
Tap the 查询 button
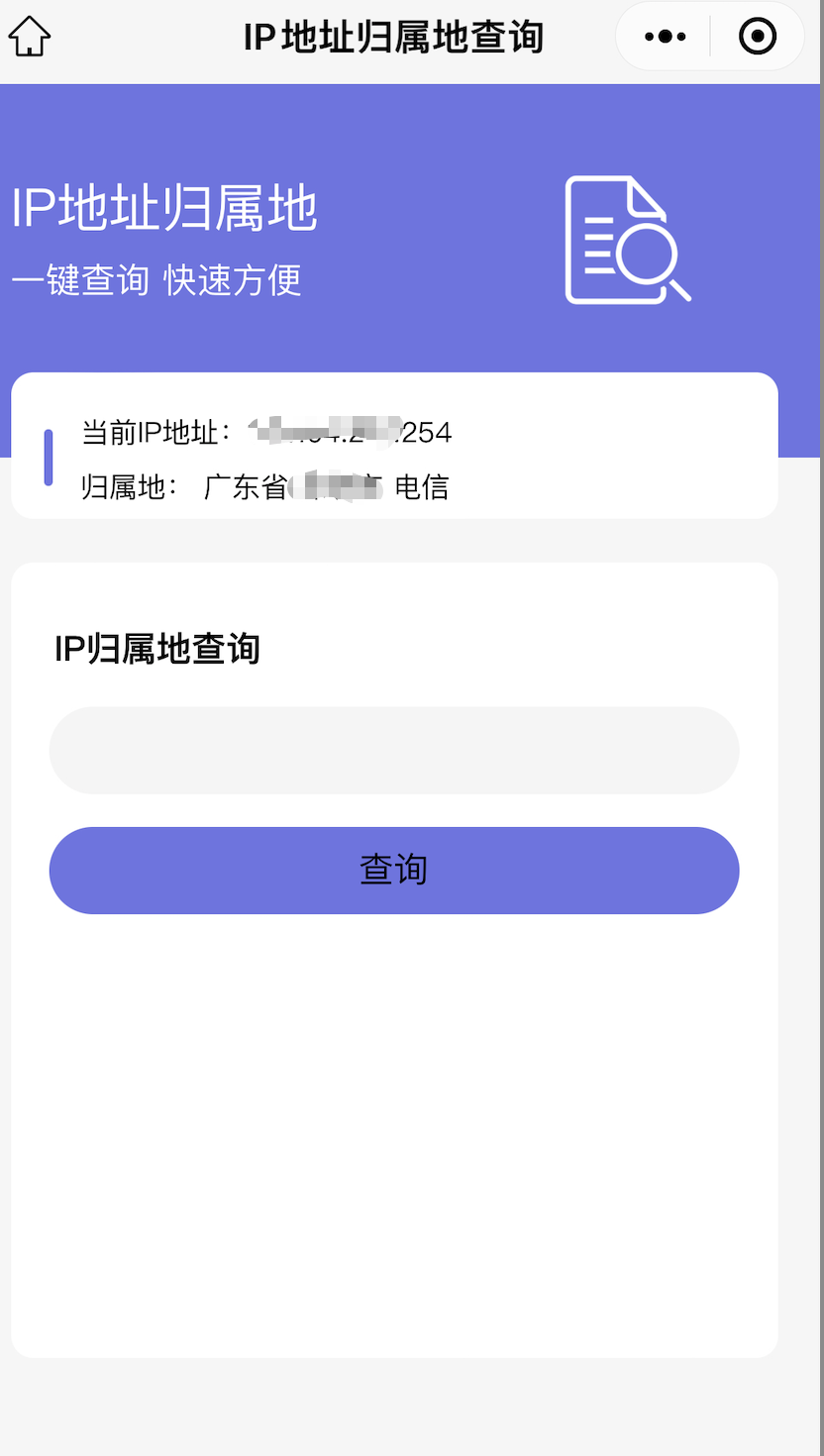[394, 870]
